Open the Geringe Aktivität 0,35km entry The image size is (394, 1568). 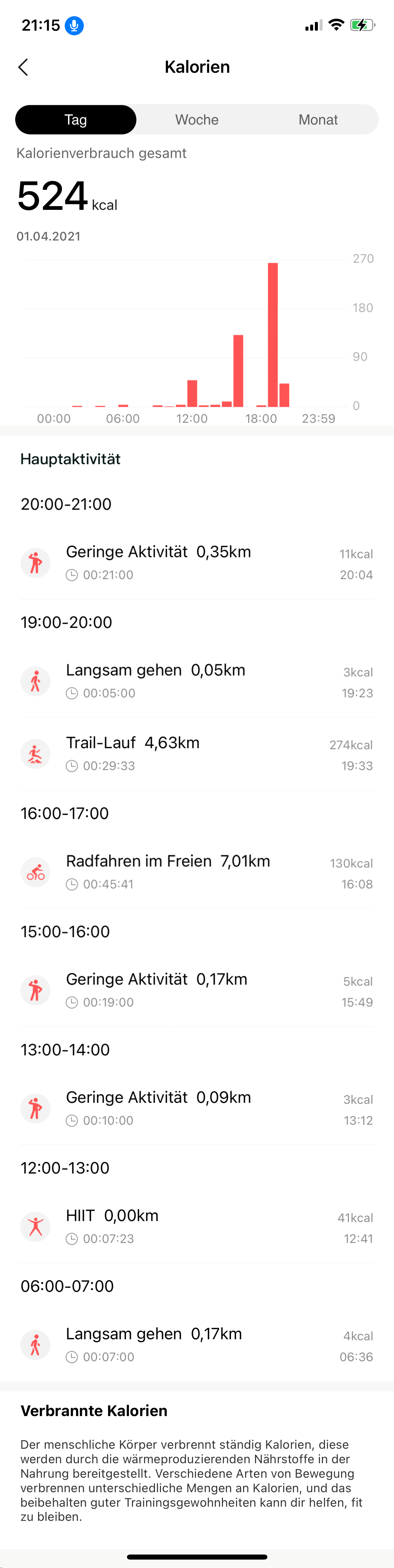pos(197,563)
